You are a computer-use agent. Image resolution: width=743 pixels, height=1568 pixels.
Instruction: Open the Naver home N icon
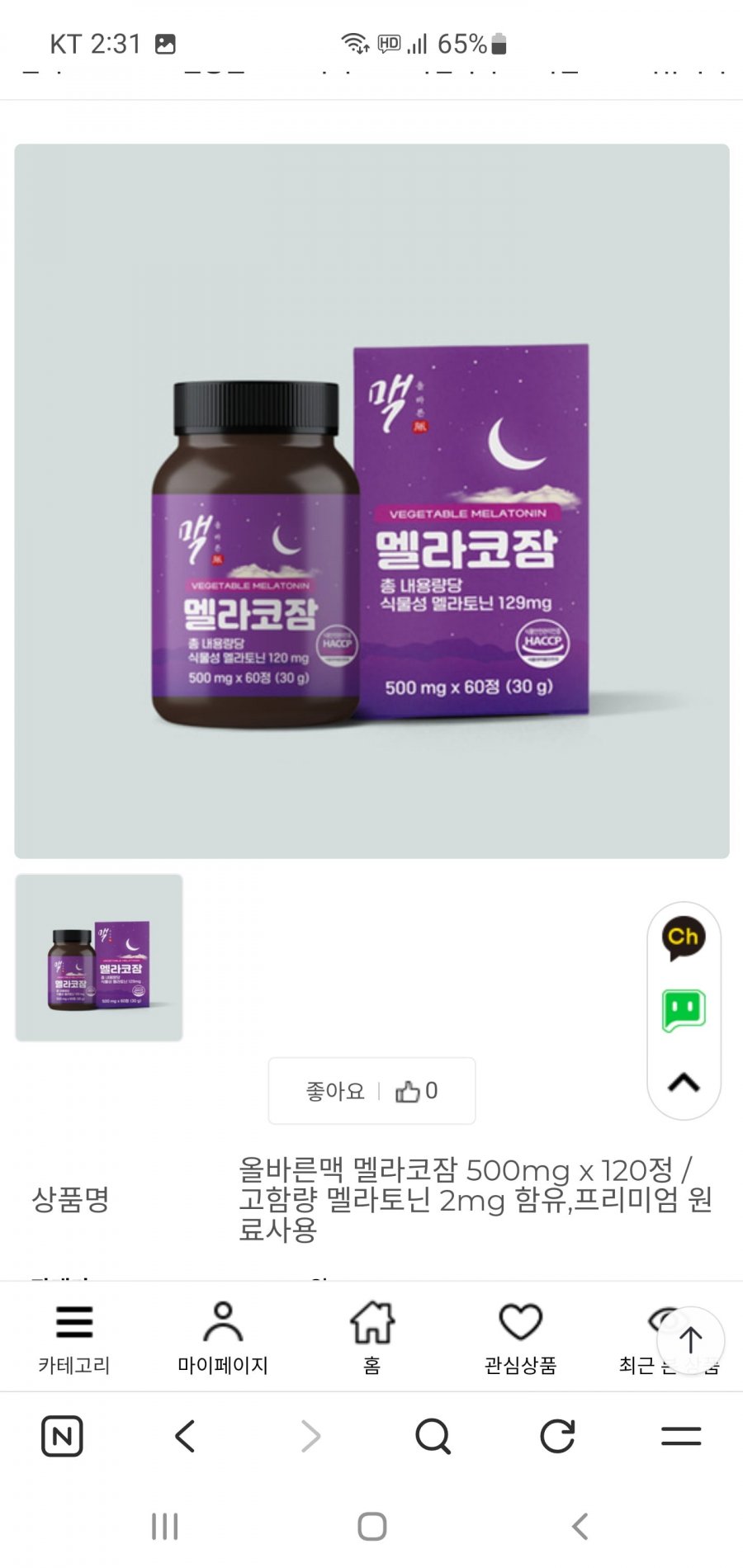pyautogui.click(x=62, y=1436)
